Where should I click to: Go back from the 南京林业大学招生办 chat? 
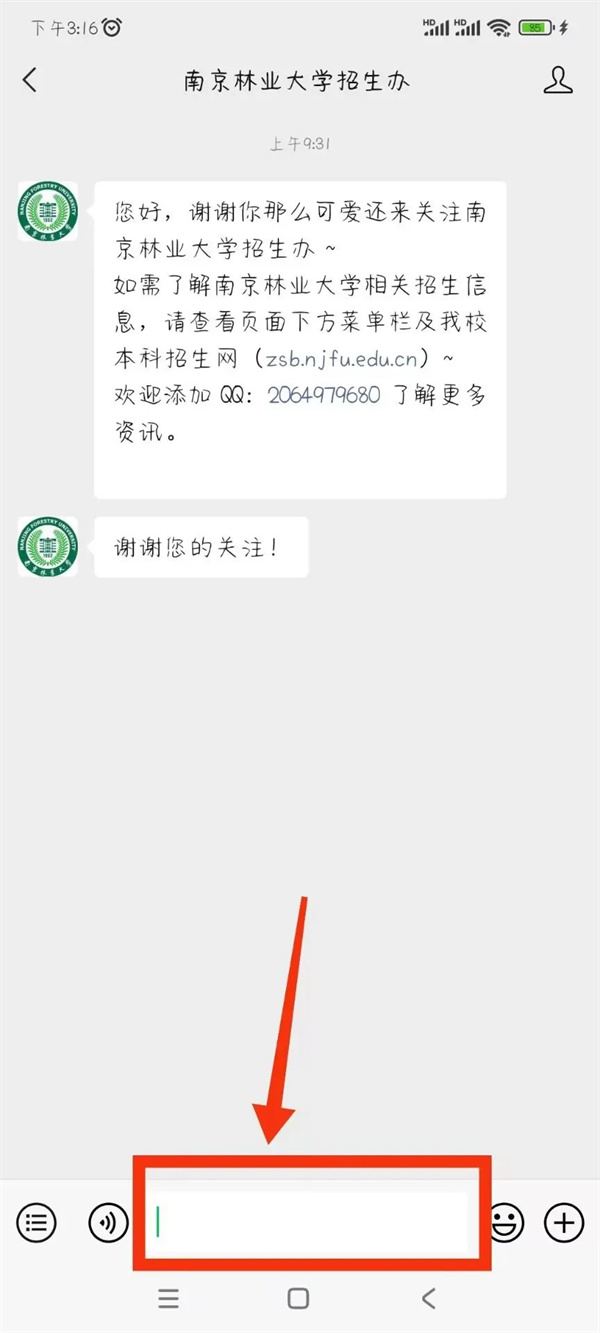(30, 81)
